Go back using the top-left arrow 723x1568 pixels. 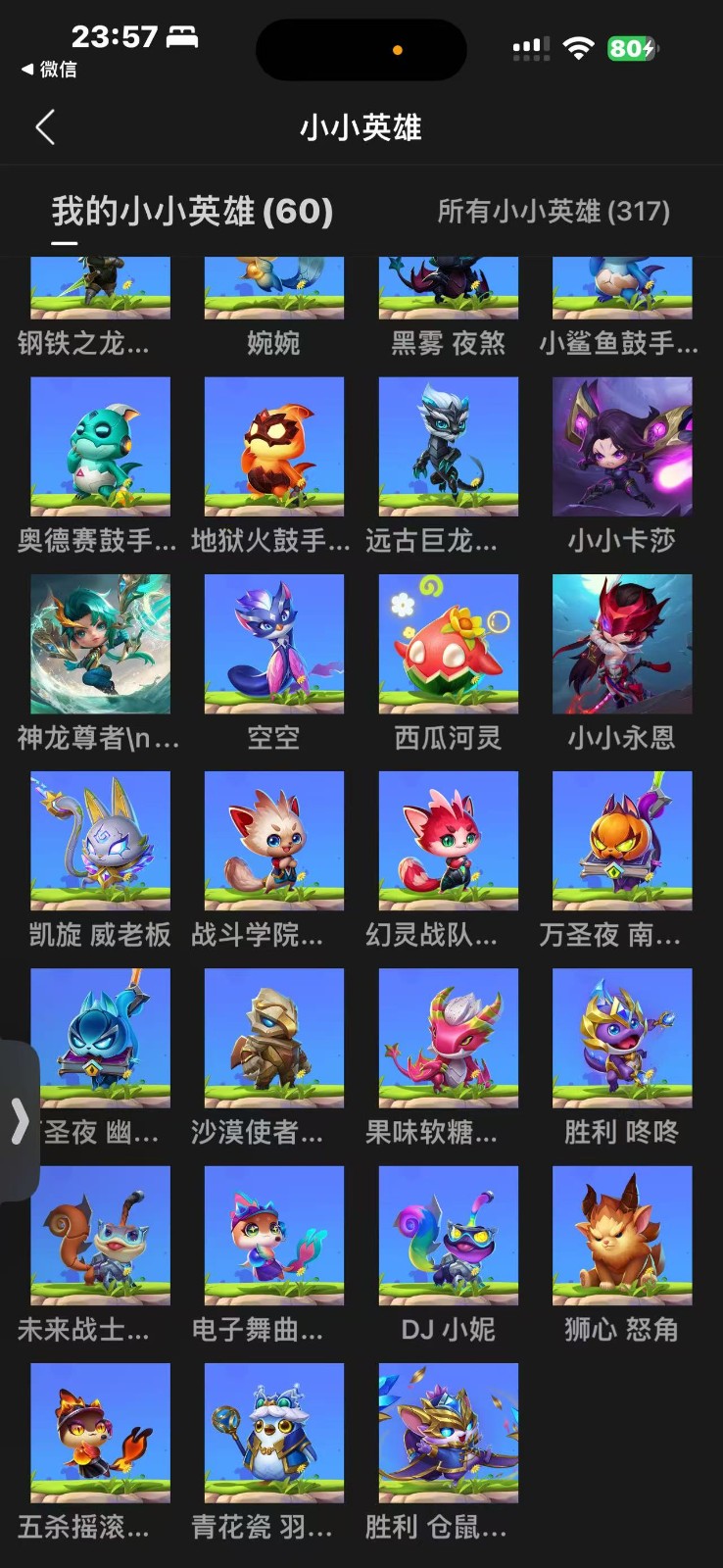click(45, 127)
